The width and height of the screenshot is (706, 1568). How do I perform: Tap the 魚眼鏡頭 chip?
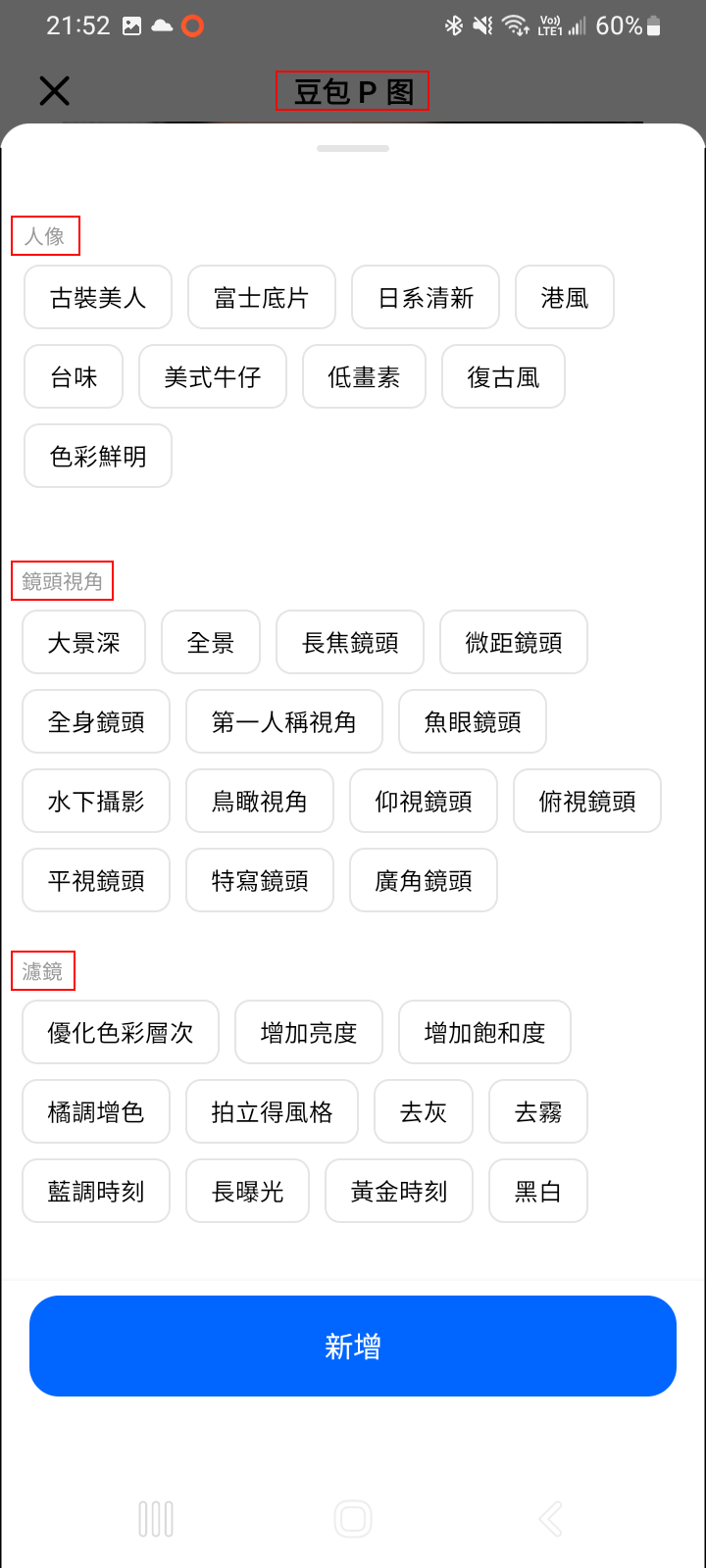pyautogui.click(x=472, y=722)
